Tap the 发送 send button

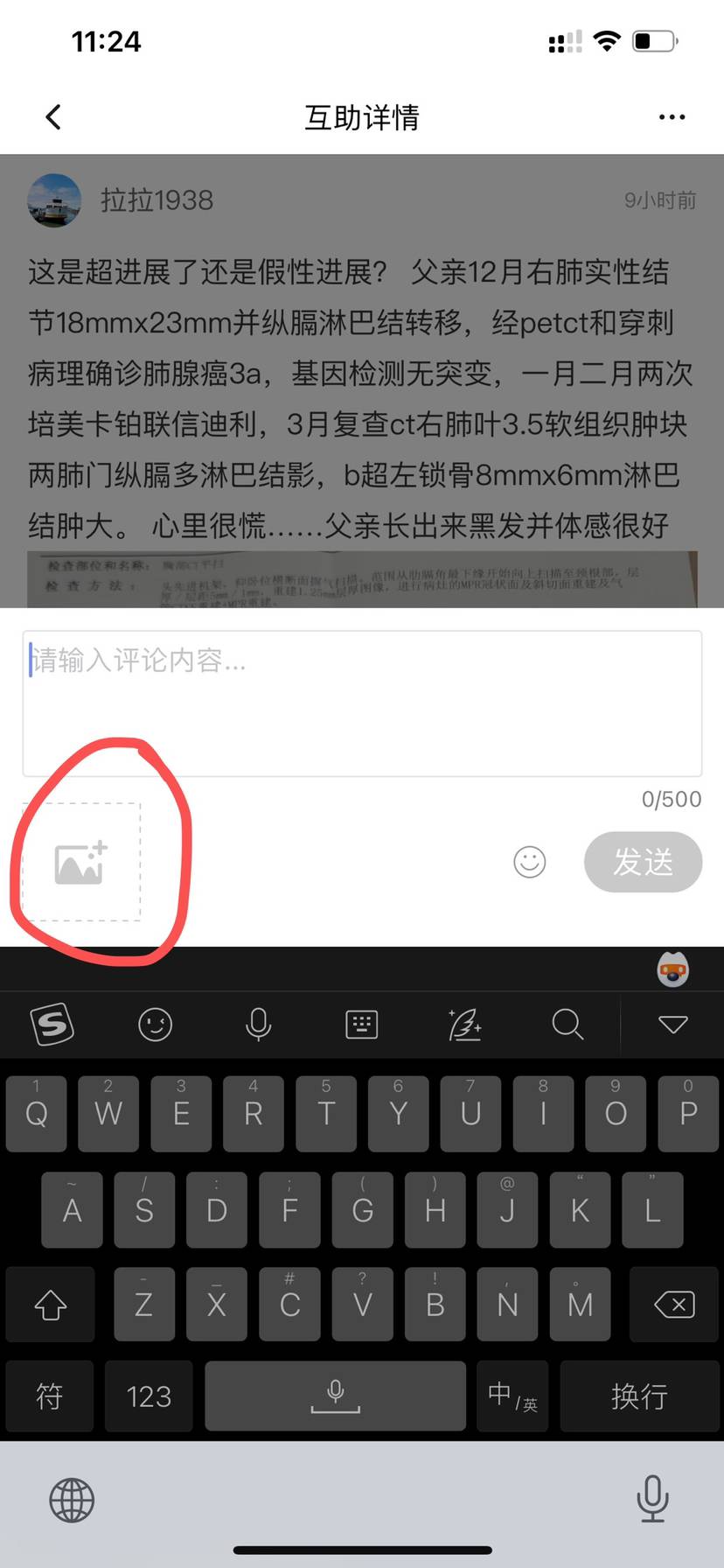point(643,862)
